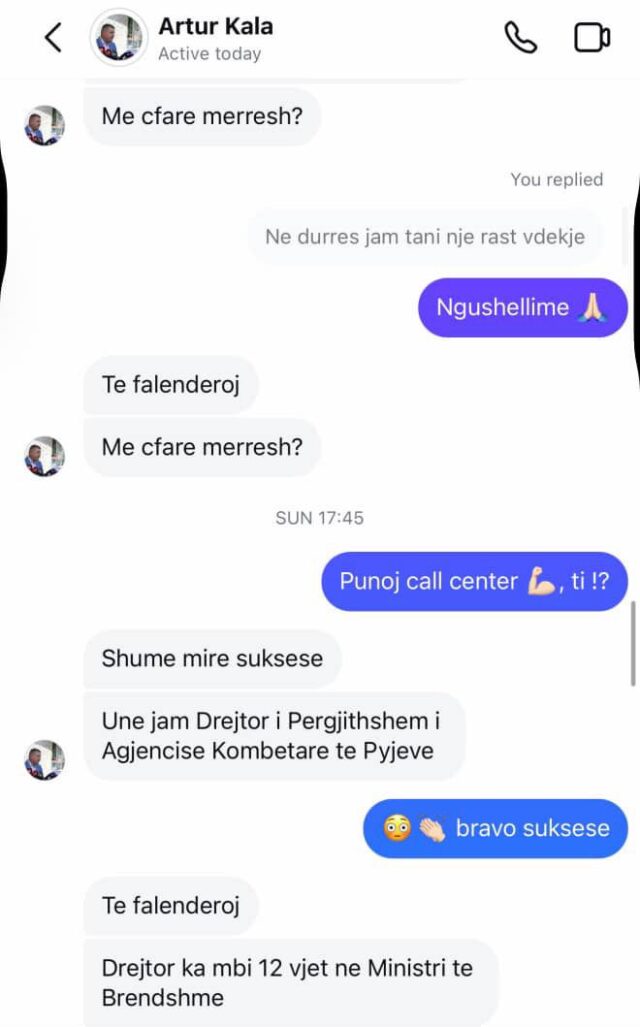The width and height of the screenshot is (640, 1027).
Task: Start a voice call with Artur Kala
Action: point(520,38)
